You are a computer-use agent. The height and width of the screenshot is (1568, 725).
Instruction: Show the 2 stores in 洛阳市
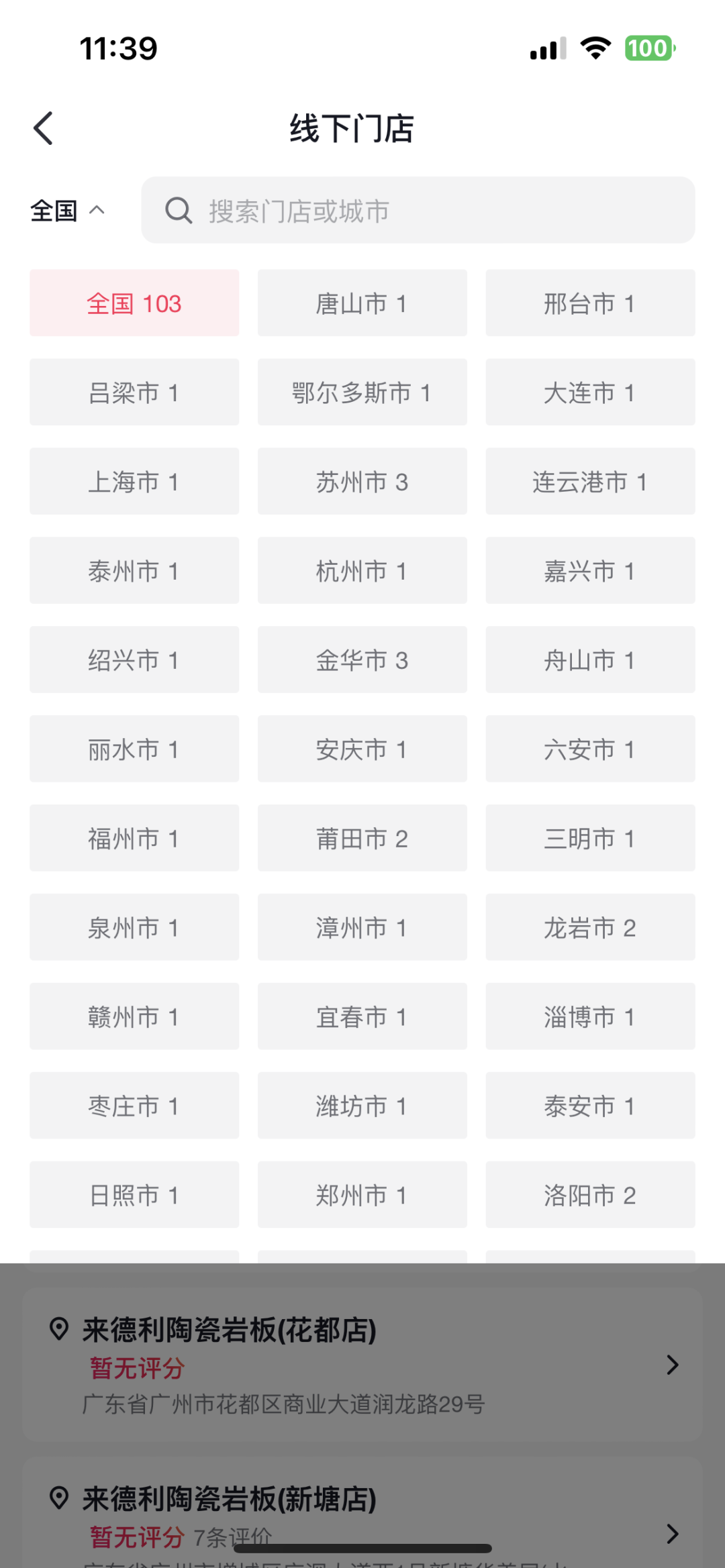click(x=590, y=1195)
